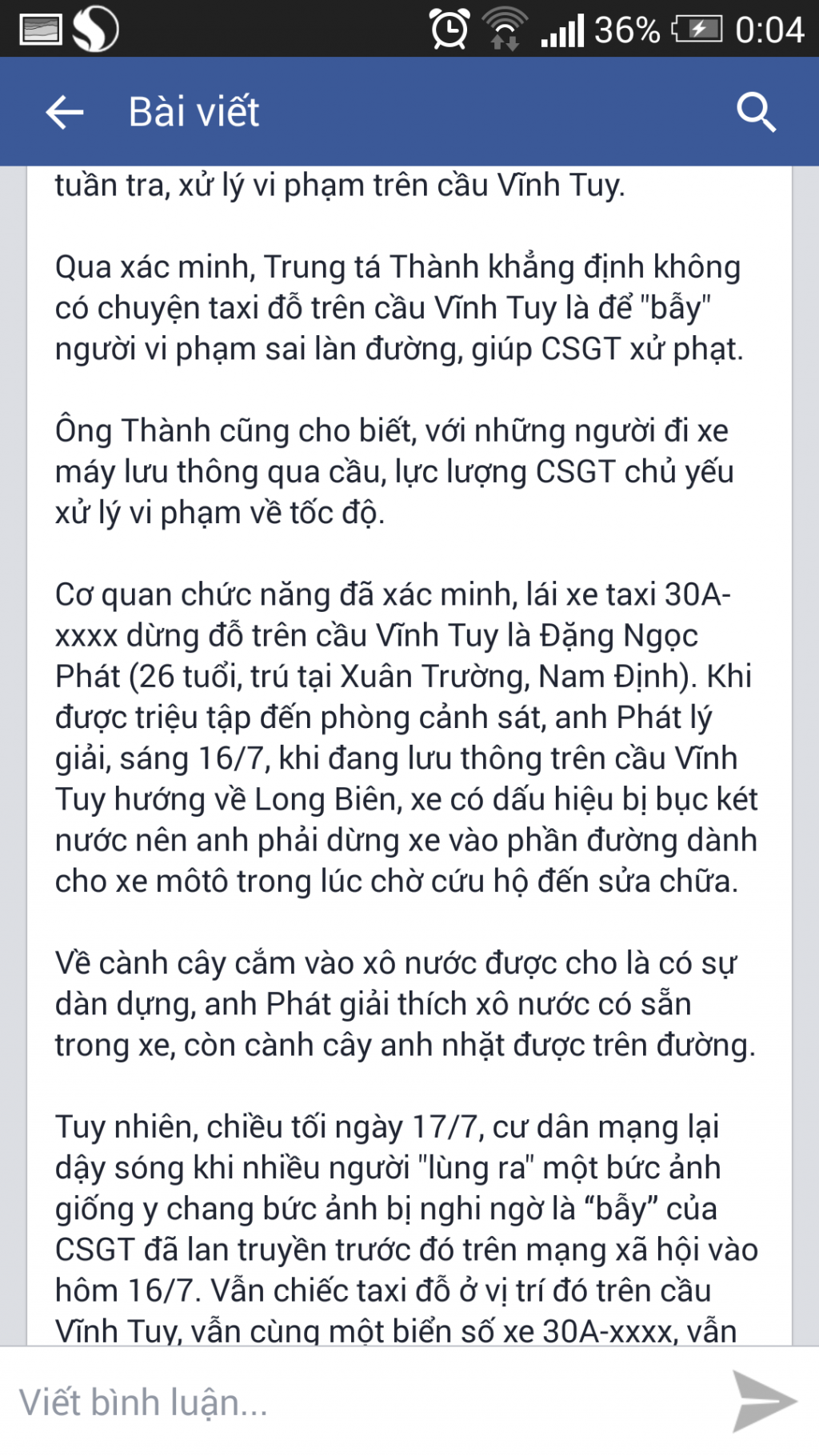Open the search magnifier icon
The height and width of the screenshot is (1456, 819).
coord(756,112)
